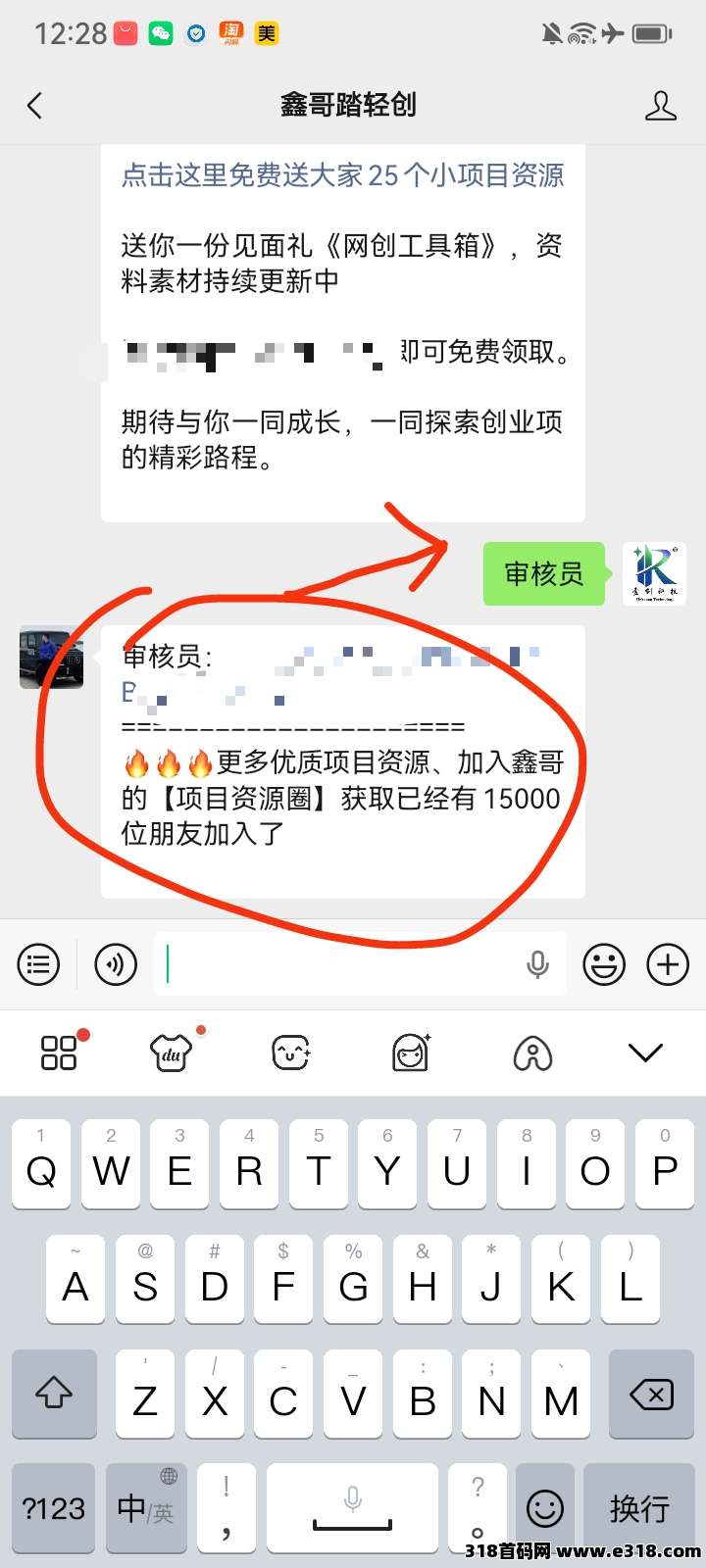This screenshot has height=1568, width=706.
Task: Open the account profile icon
Action: [x=660, y=105]
